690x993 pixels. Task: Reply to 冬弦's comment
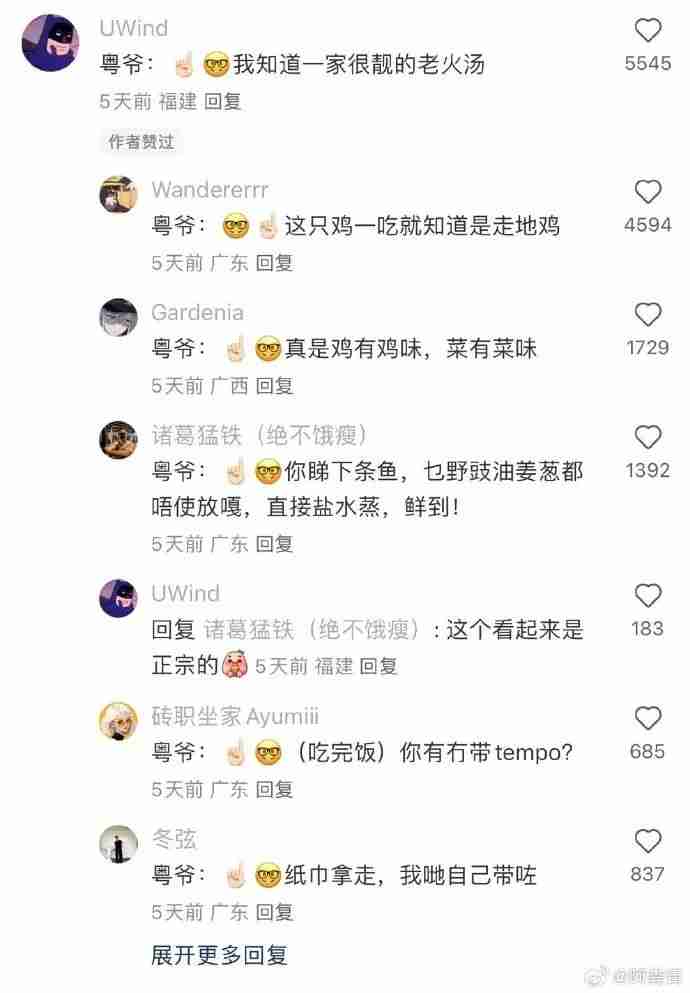[x=275, y=913]
